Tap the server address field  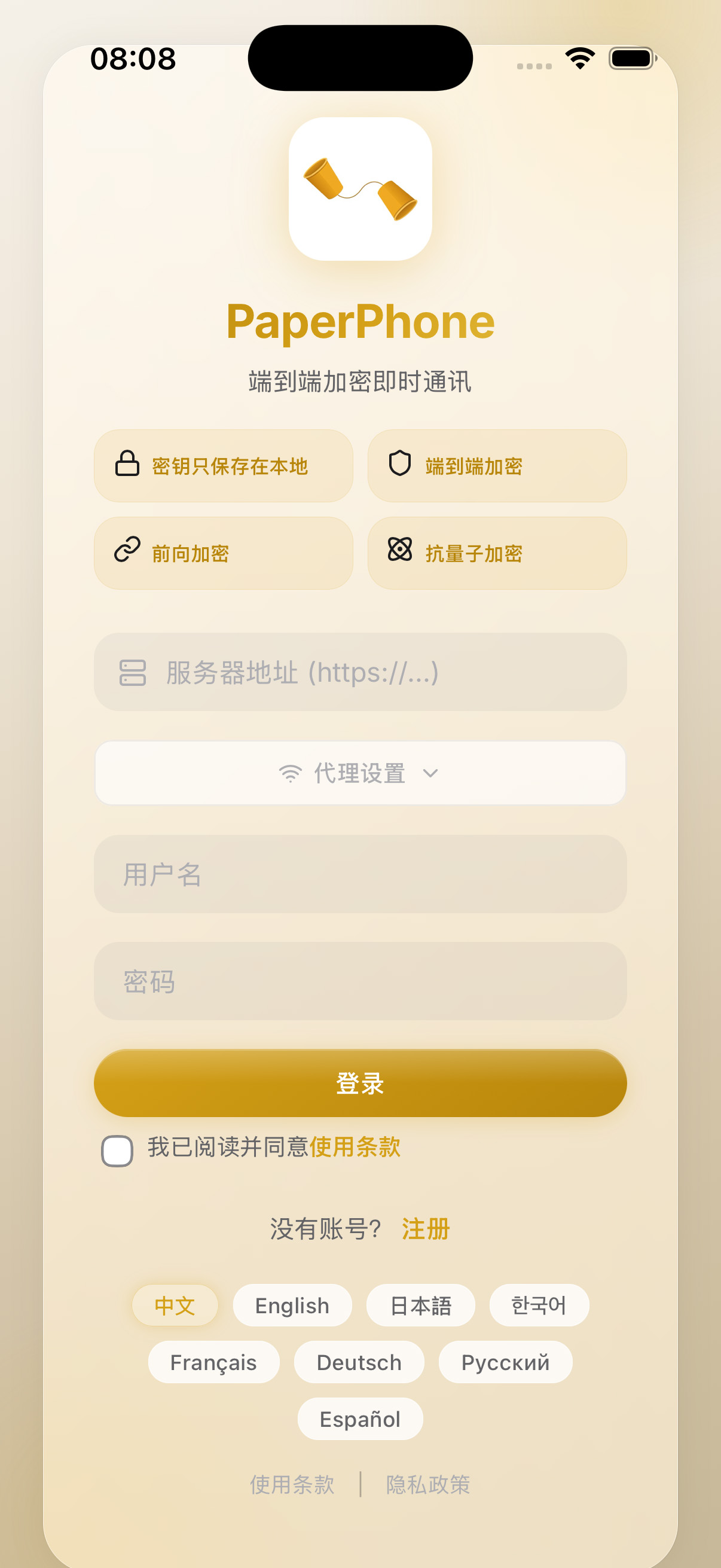pos(360,672)
